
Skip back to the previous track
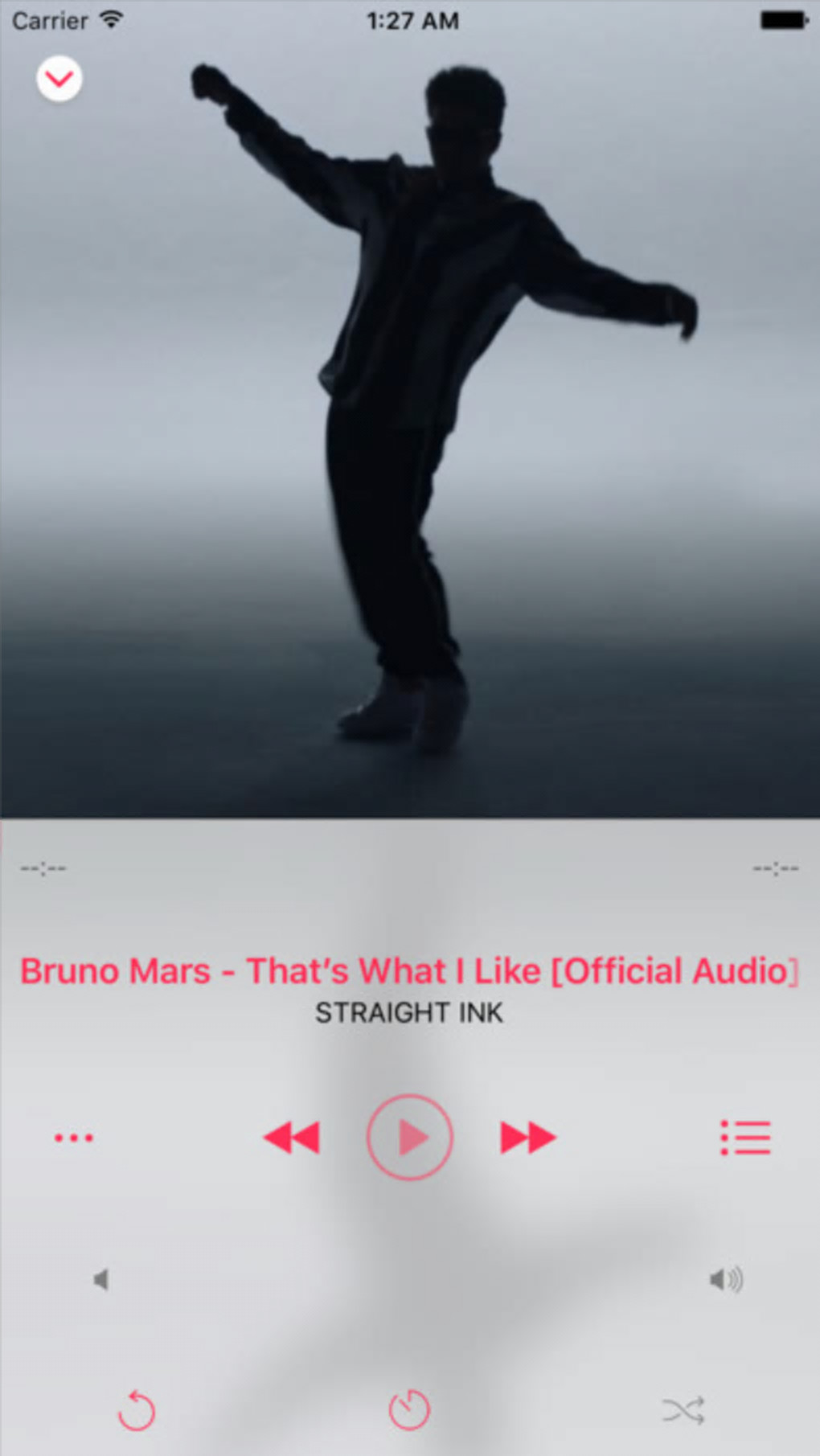tap(292, 1138)
